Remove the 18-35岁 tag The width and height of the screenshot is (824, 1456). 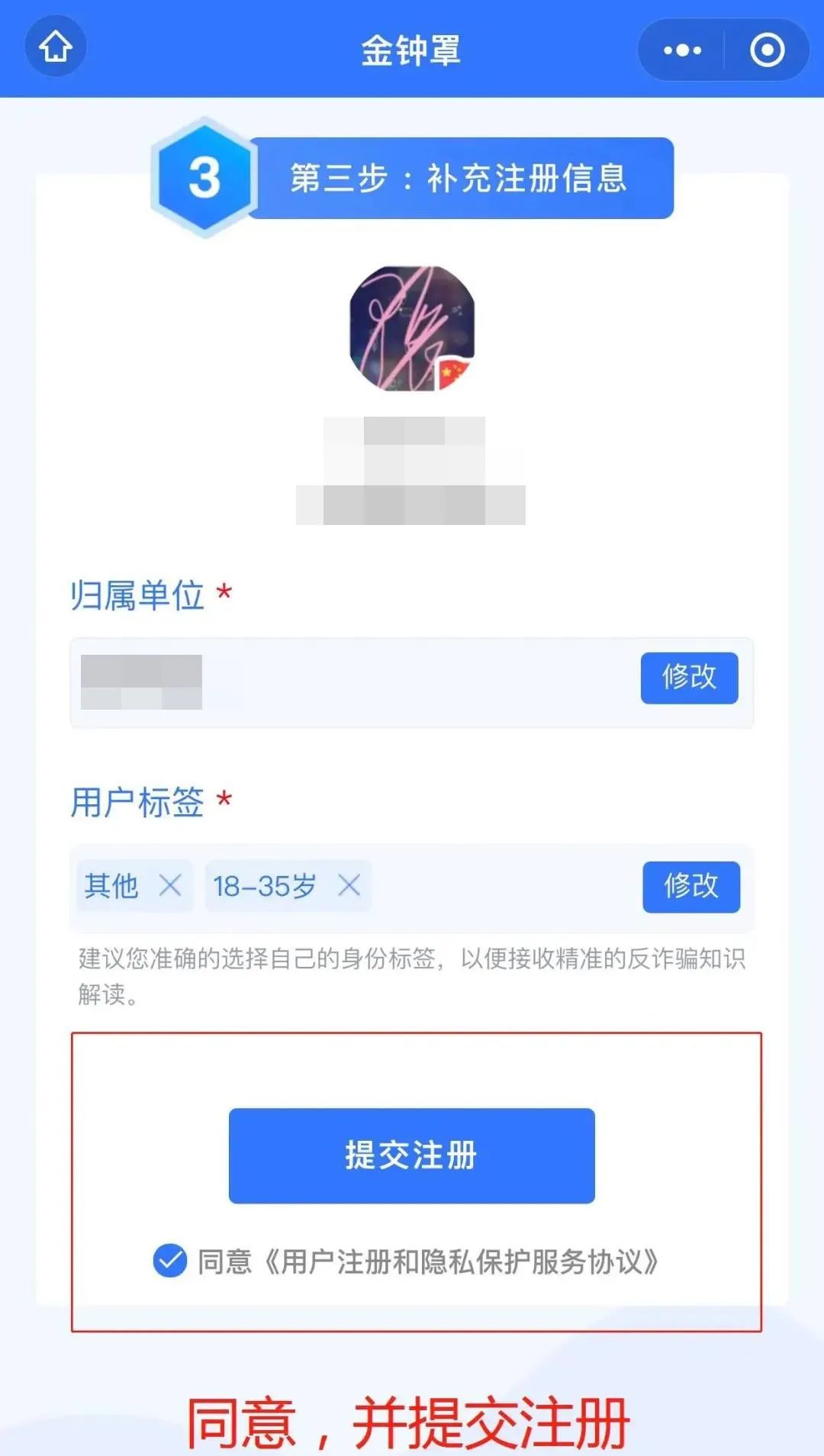(349, 886)
